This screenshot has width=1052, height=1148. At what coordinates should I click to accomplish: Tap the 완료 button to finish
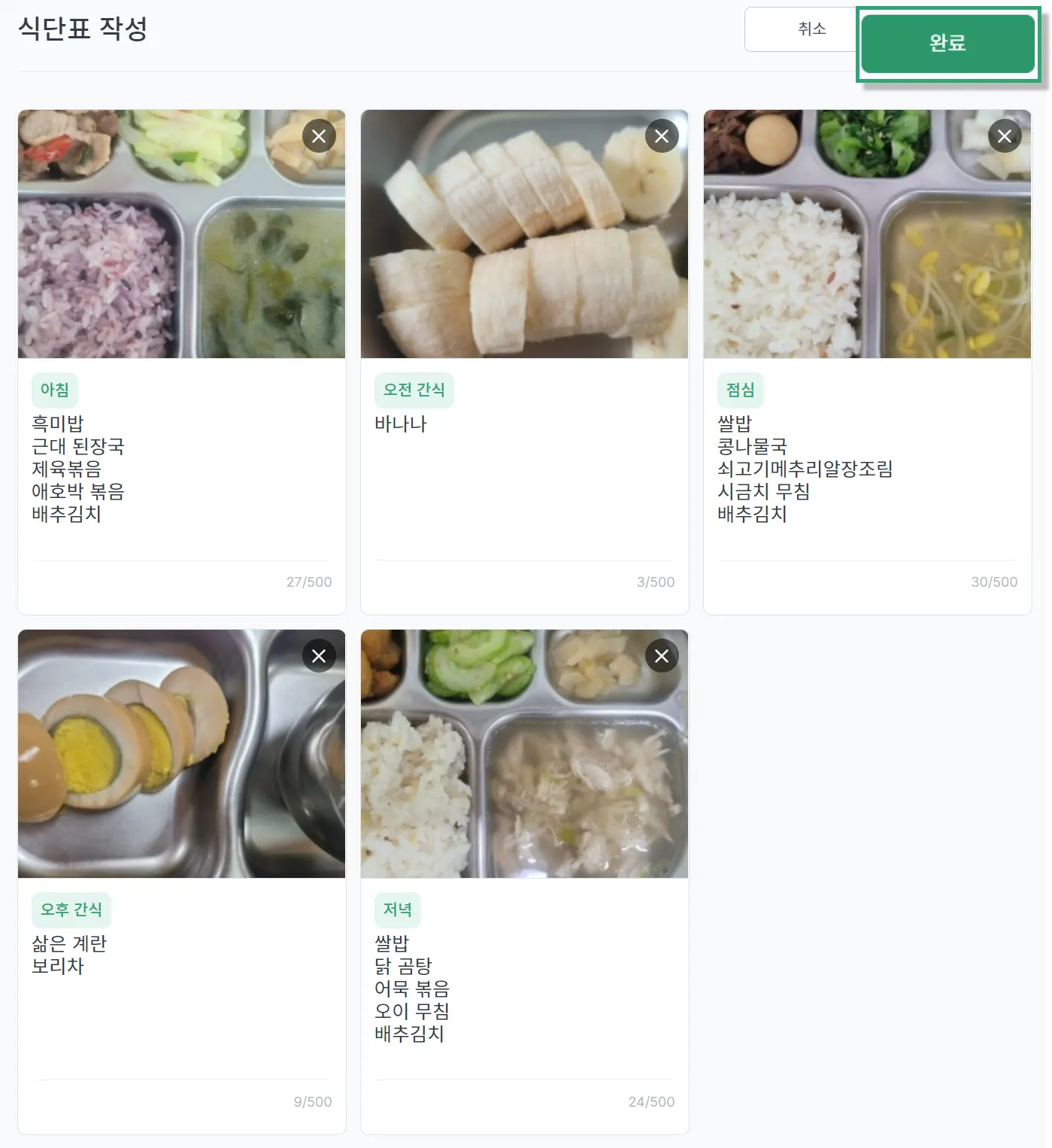pyautogui.click(x=947, y=44)
